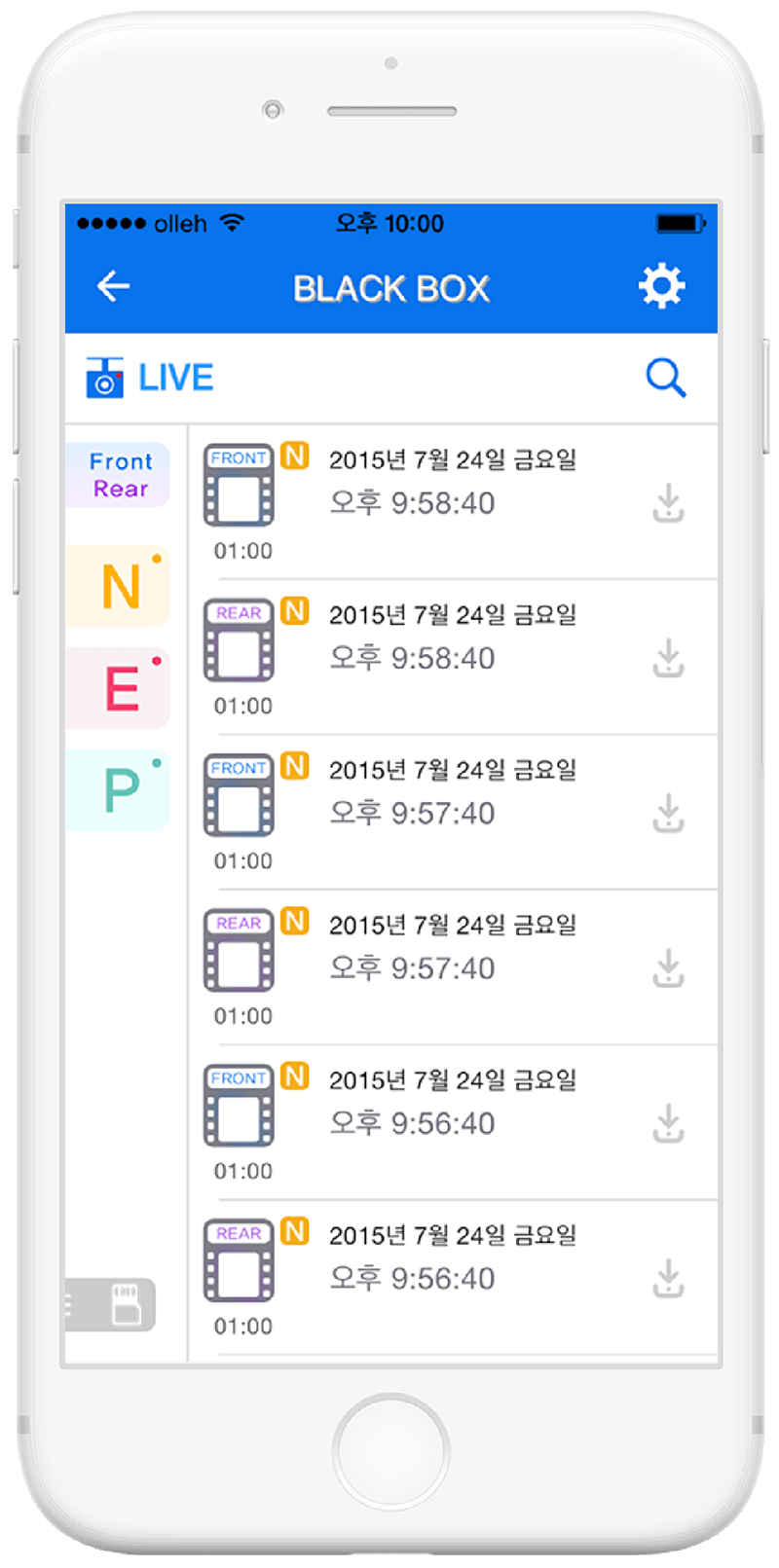Tap the search magnifier icon
Screen dimensions: 779x1568
[x=666, y=378]
